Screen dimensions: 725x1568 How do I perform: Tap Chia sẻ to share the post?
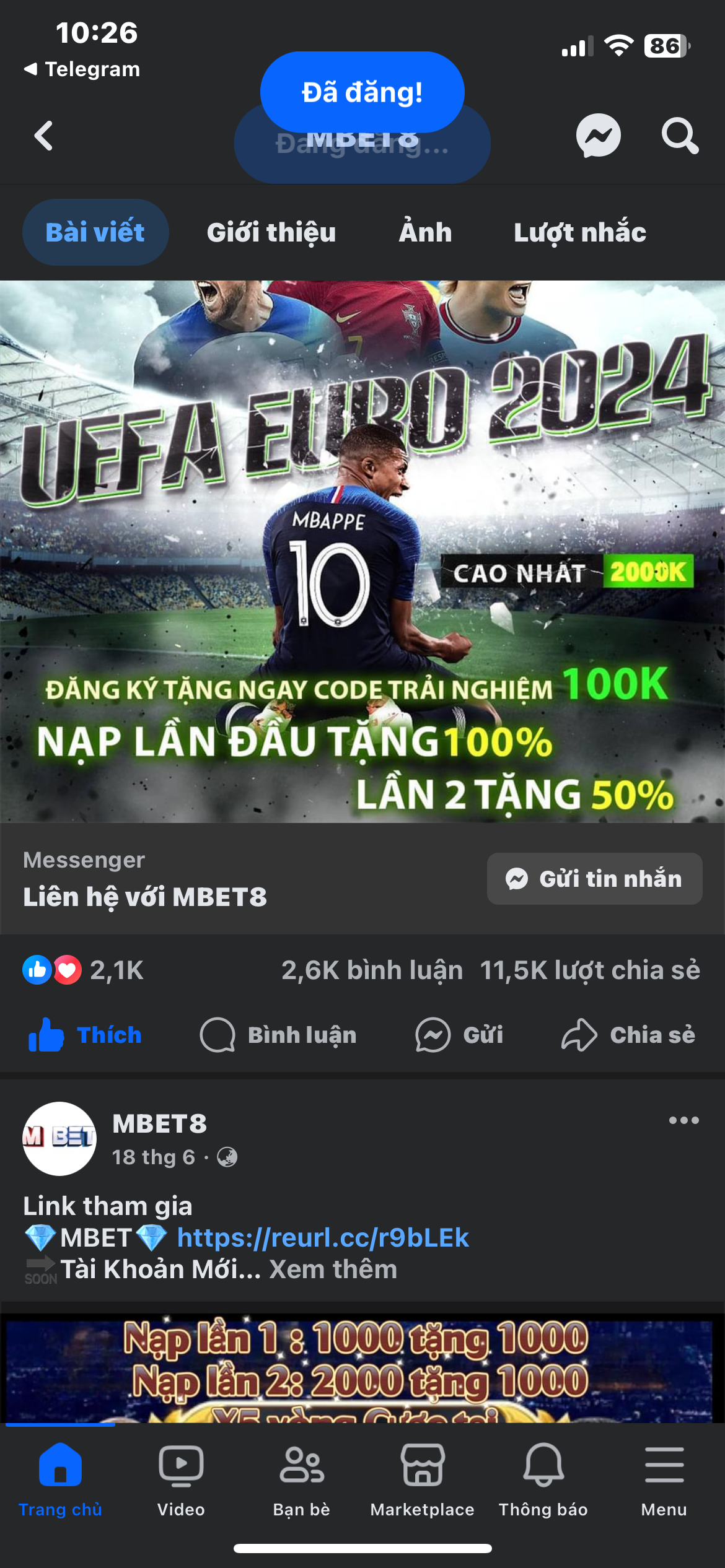pyautogui.click(x=628, y=1035)
